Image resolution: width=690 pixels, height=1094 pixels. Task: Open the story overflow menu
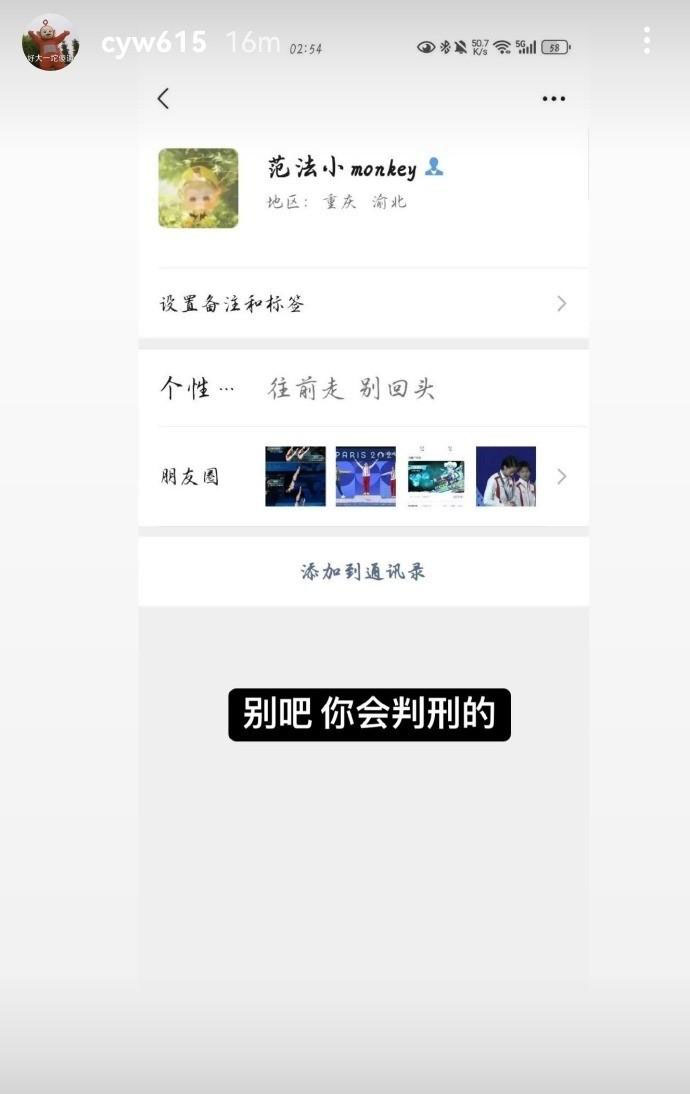point(647,41)
